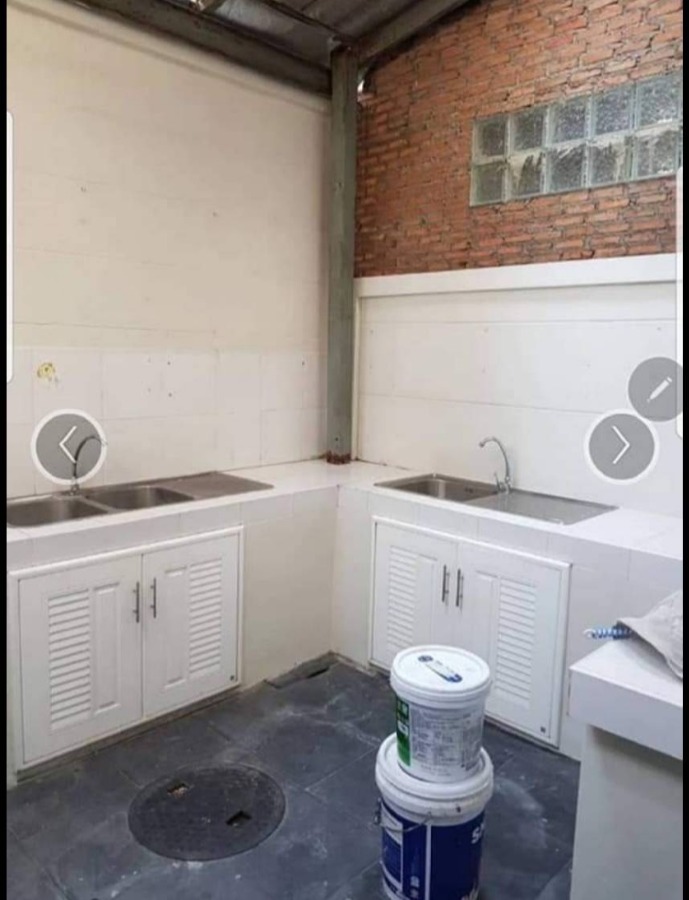
Task: Go to the next photo
Action: [x=621, y=446]
